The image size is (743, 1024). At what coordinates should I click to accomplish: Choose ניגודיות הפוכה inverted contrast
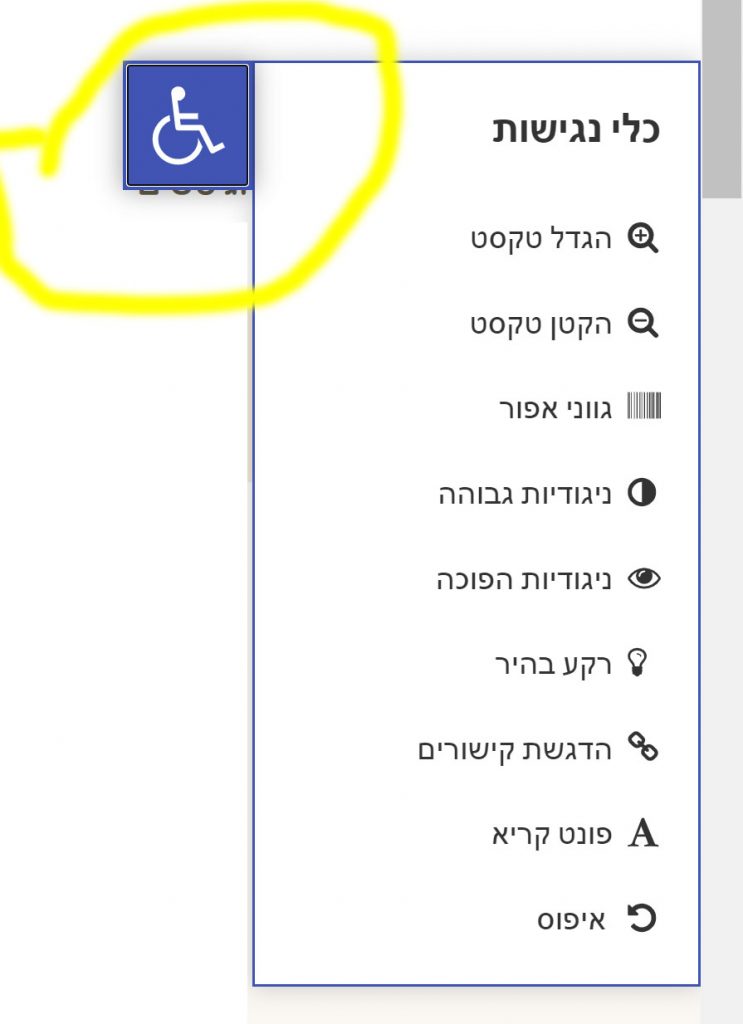click(x=548, y=579)
